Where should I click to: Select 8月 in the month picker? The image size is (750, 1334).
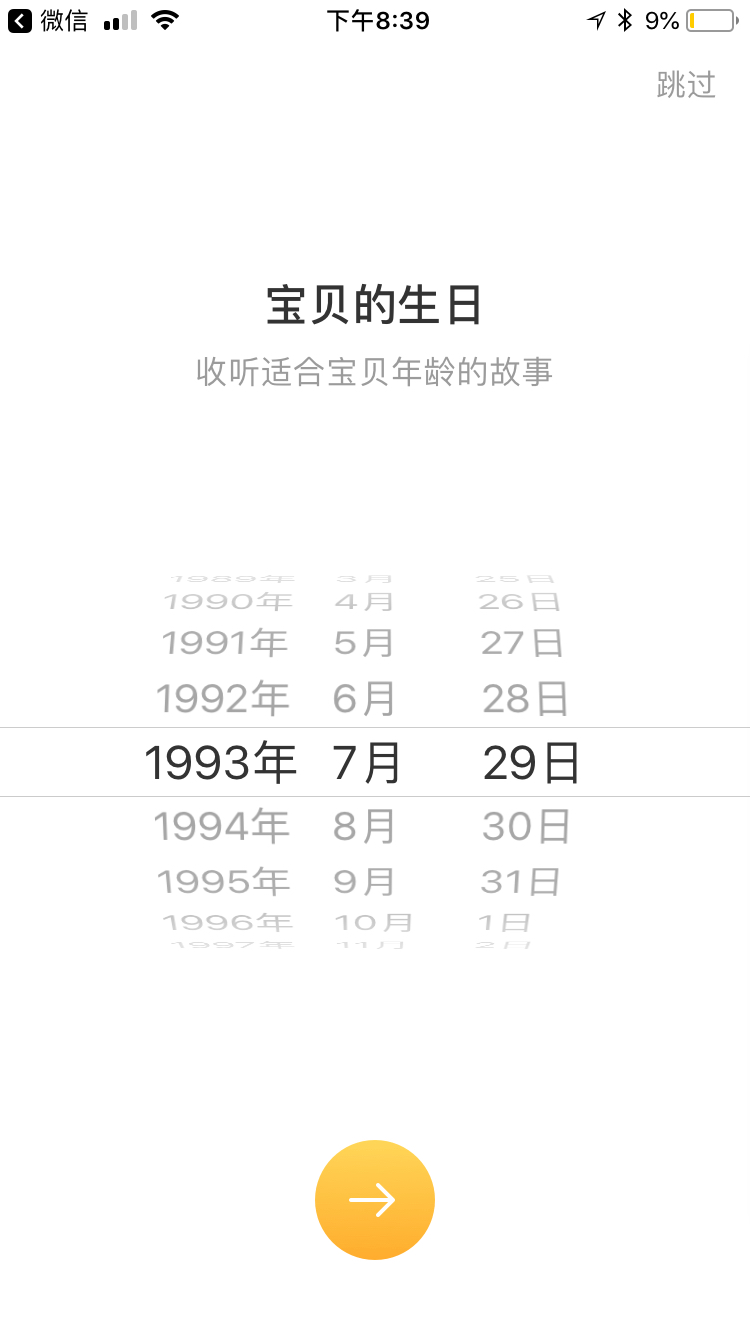click(x=364, y=826)
